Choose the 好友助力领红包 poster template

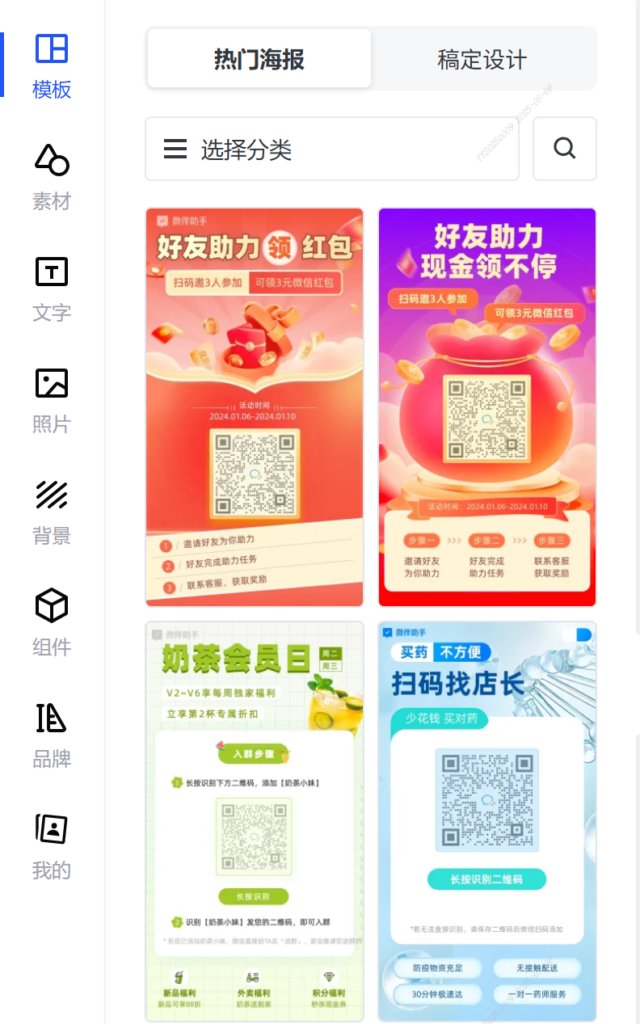click(x=254, y=407)
